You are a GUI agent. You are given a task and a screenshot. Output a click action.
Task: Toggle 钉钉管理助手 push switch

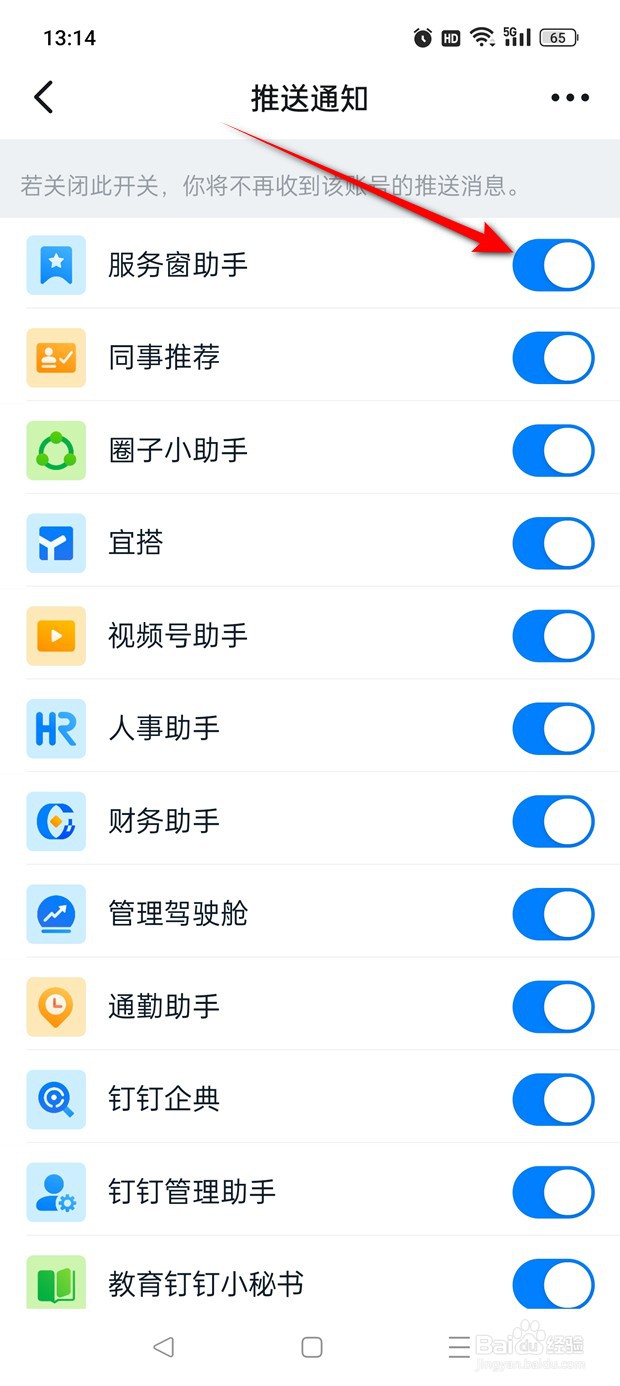click(x=553, y=1192)
